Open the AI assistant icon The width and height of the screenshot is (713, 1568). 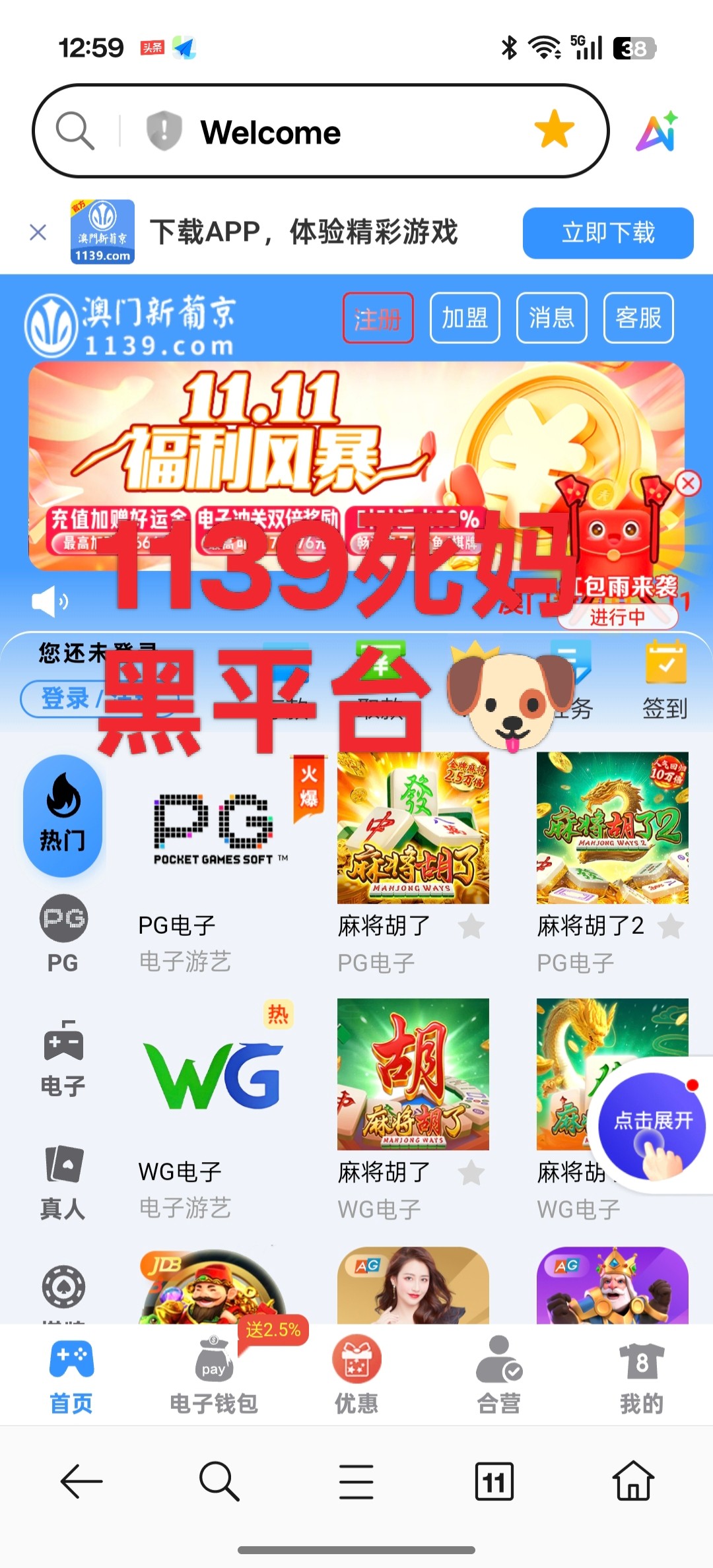point(656,131)
